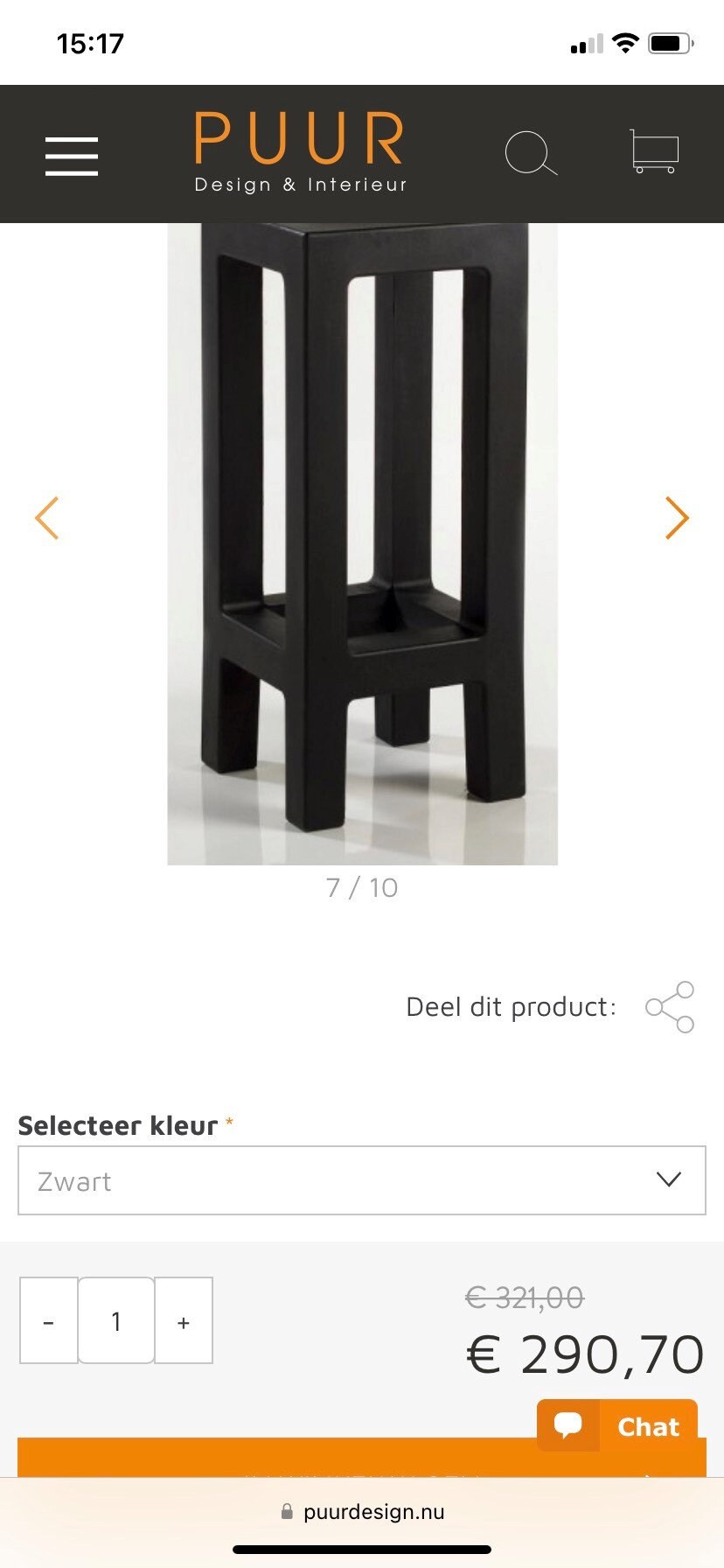Tap the quantity field

click(x=116, y=1321)
